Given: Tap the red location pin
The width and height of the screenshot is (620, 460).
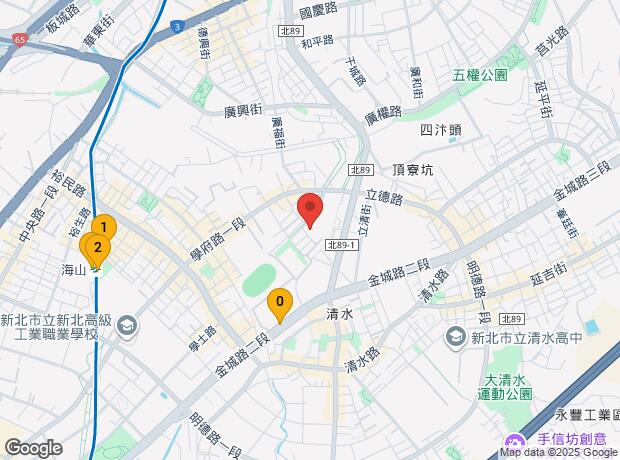Looking at the screenshot, I should coord(310,208).
